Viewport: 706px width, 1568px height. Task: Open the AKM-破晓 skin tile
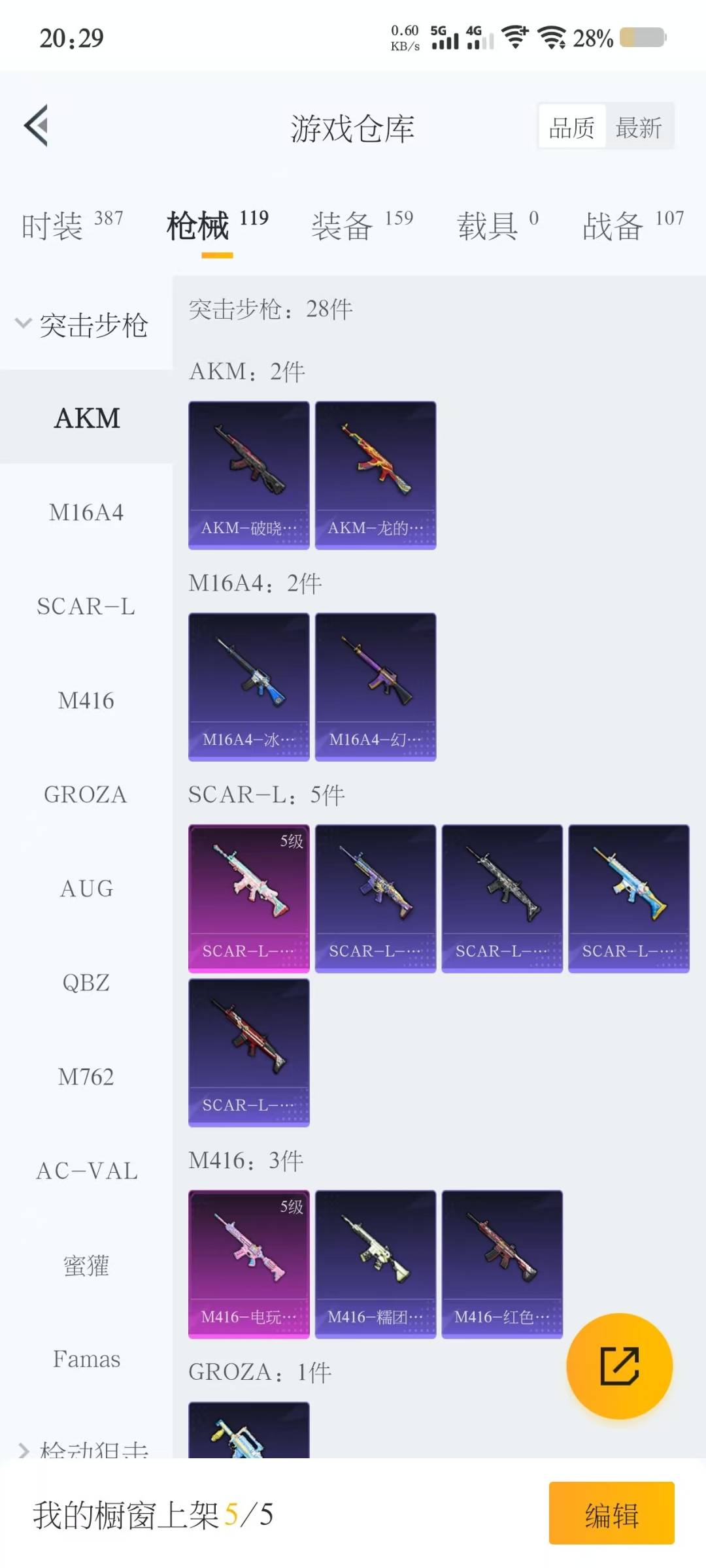249,475
